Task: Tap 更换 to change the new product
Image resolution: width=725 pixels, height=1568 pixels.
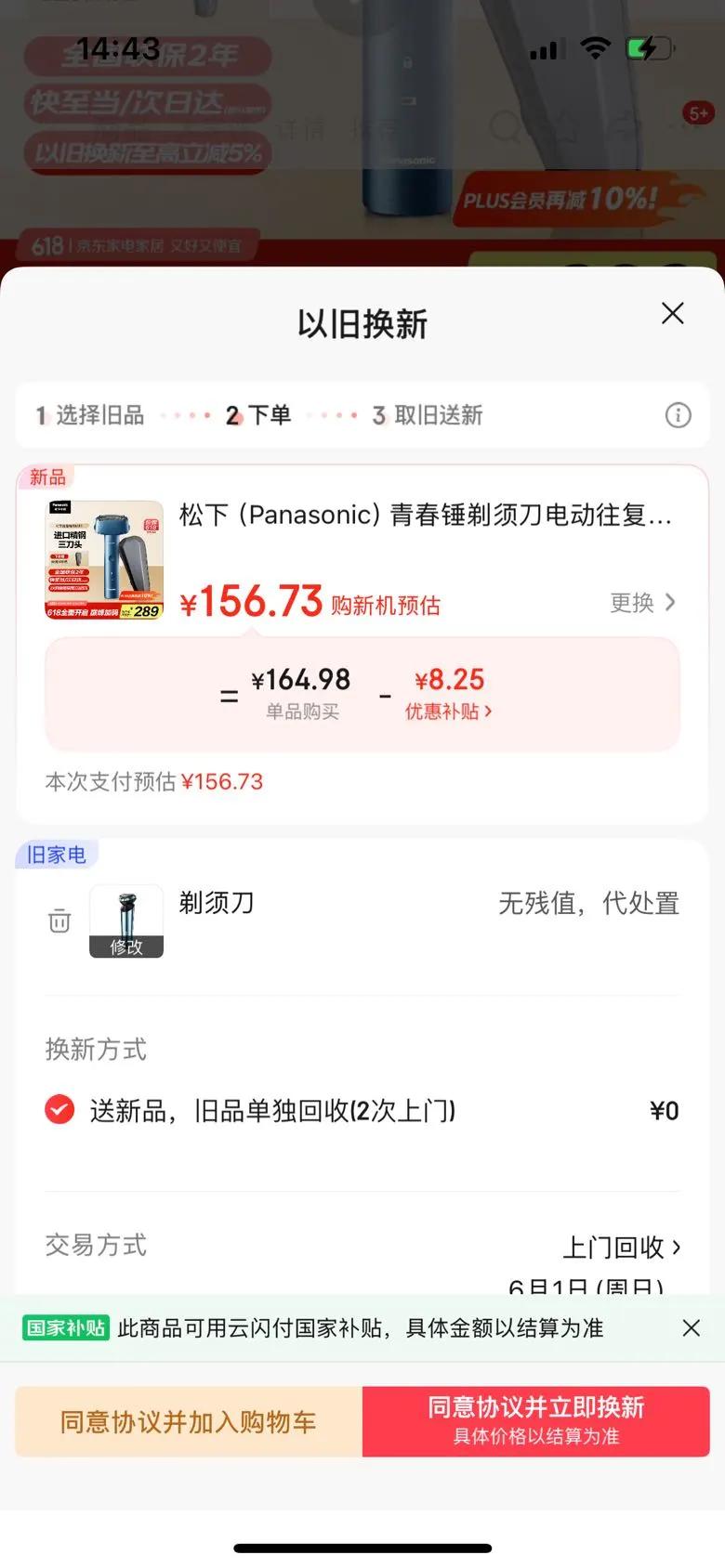Action: [642, 603]
